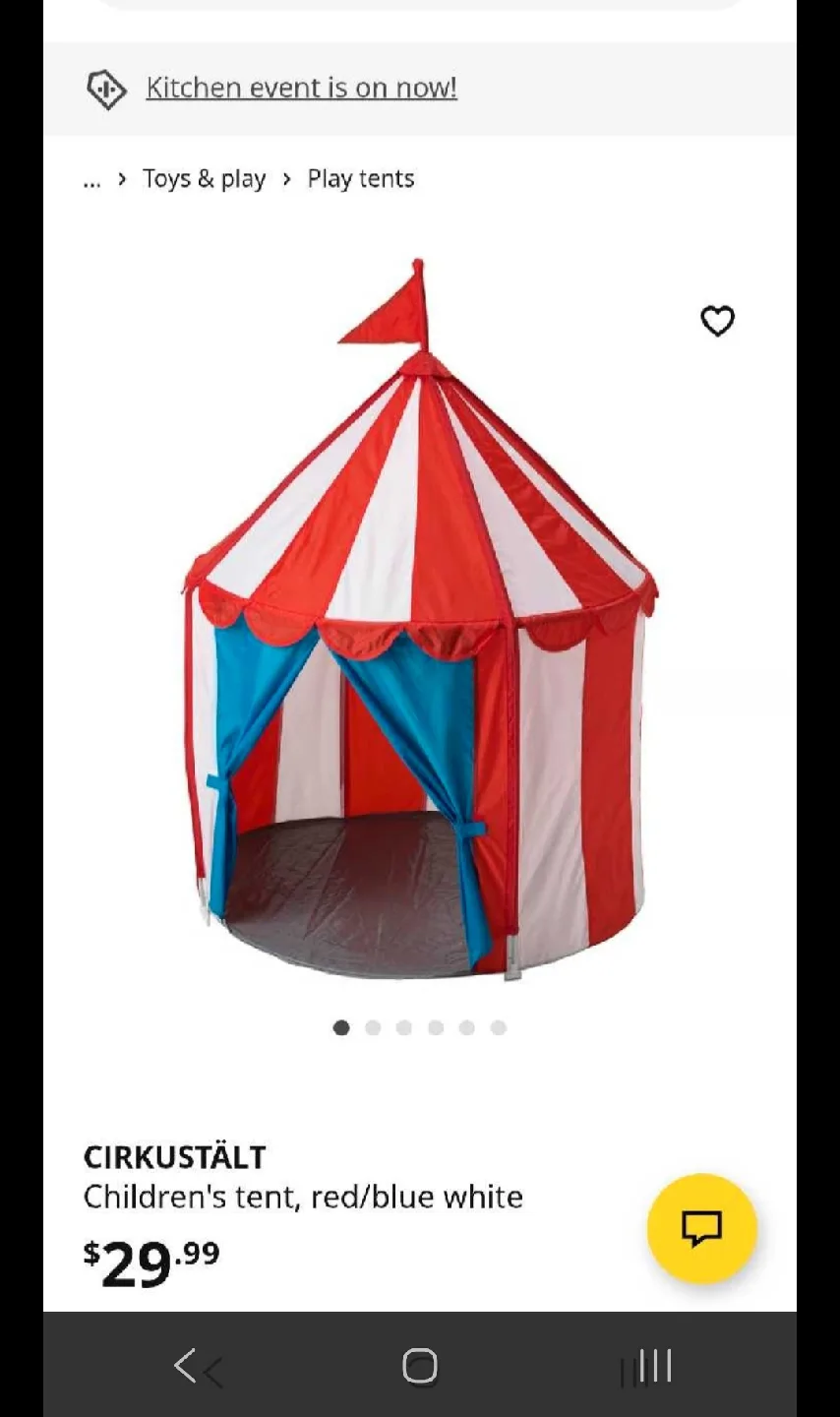This screenshot has height=1417, width=840.
Task: Tap the Android home button
Action: [419, 1366]
